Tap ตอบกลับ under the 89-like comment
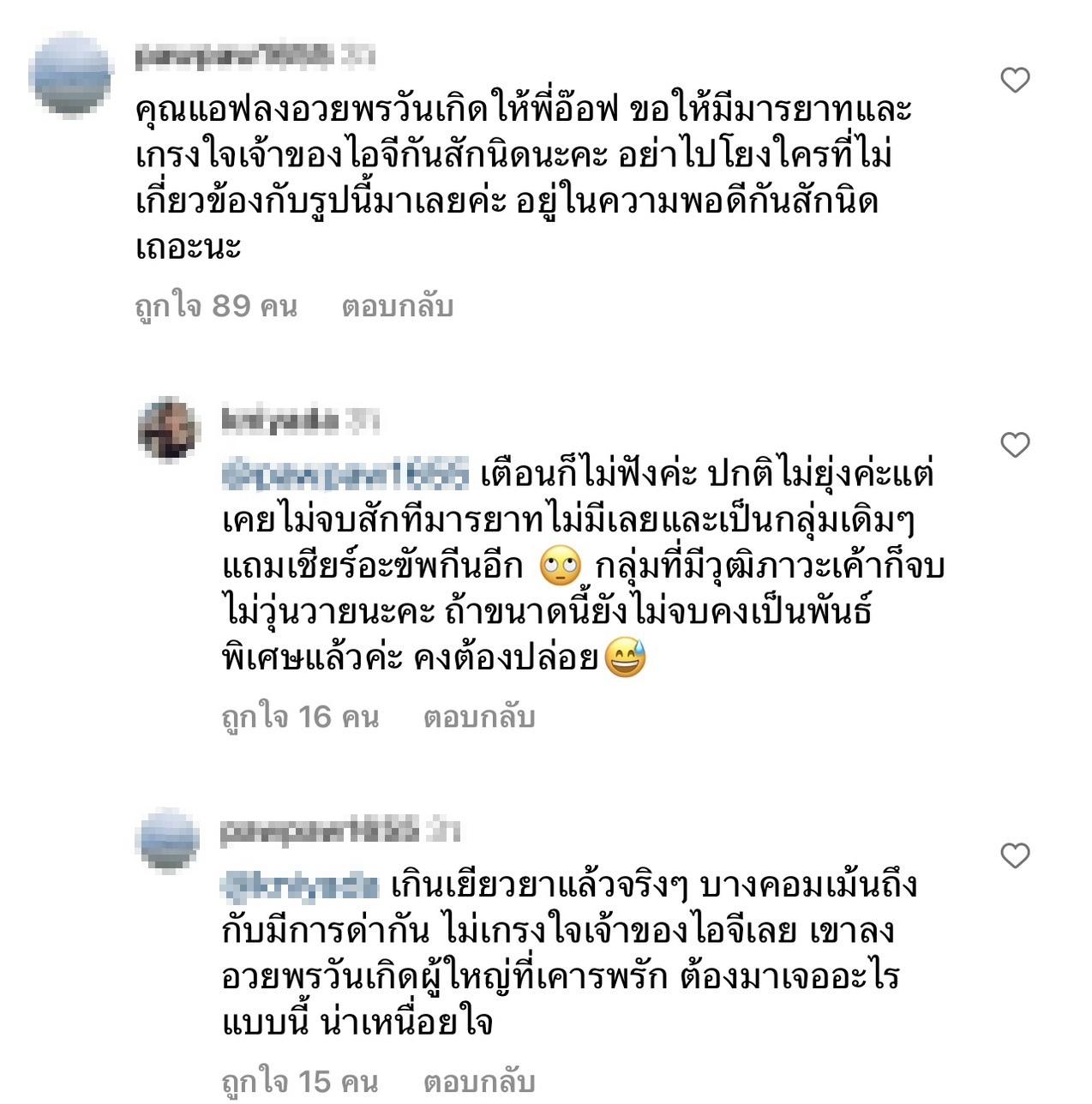This screenshot has width=1092, height=1104. tap(397, 306)
